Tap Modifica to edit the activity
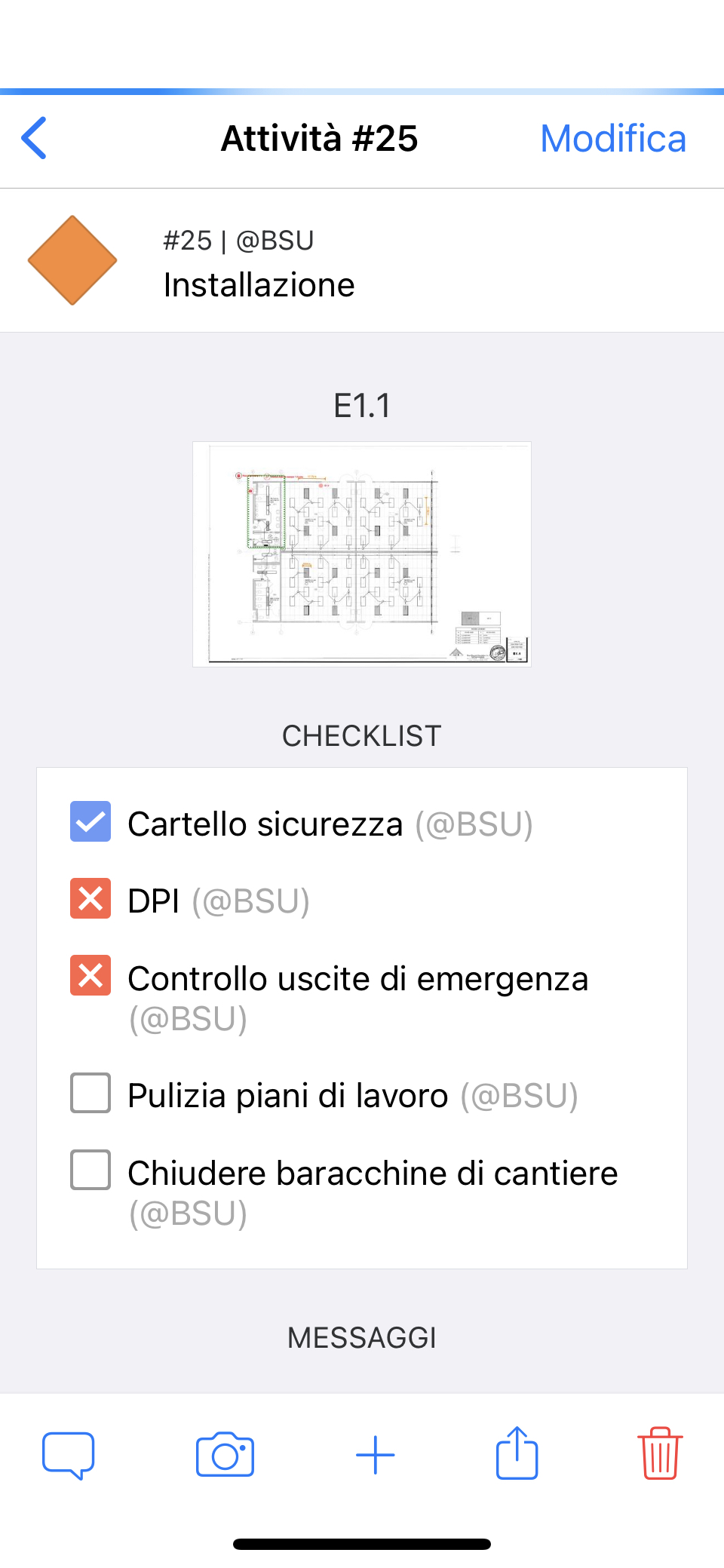Image resolution: width=724 pixels, height=1568 pixels. (x=612, y=139)
